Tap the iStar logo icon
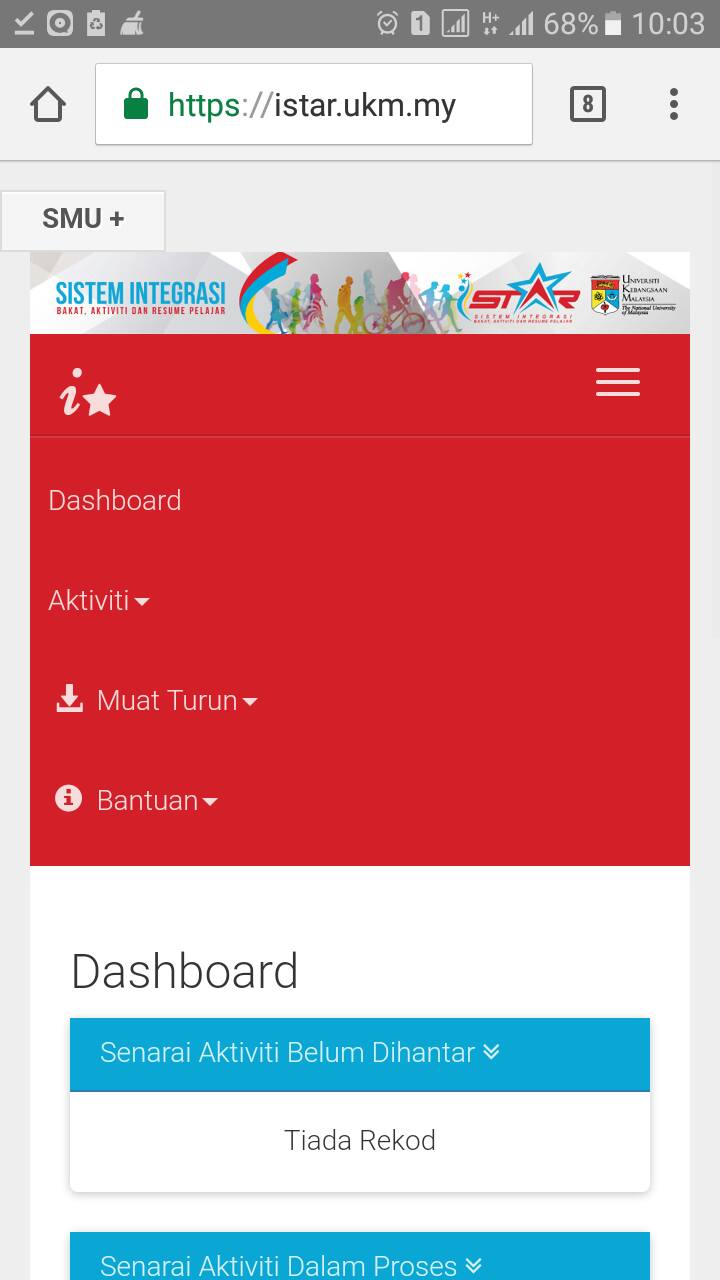Screen dimensions: 720x1280 click(88, 391)
